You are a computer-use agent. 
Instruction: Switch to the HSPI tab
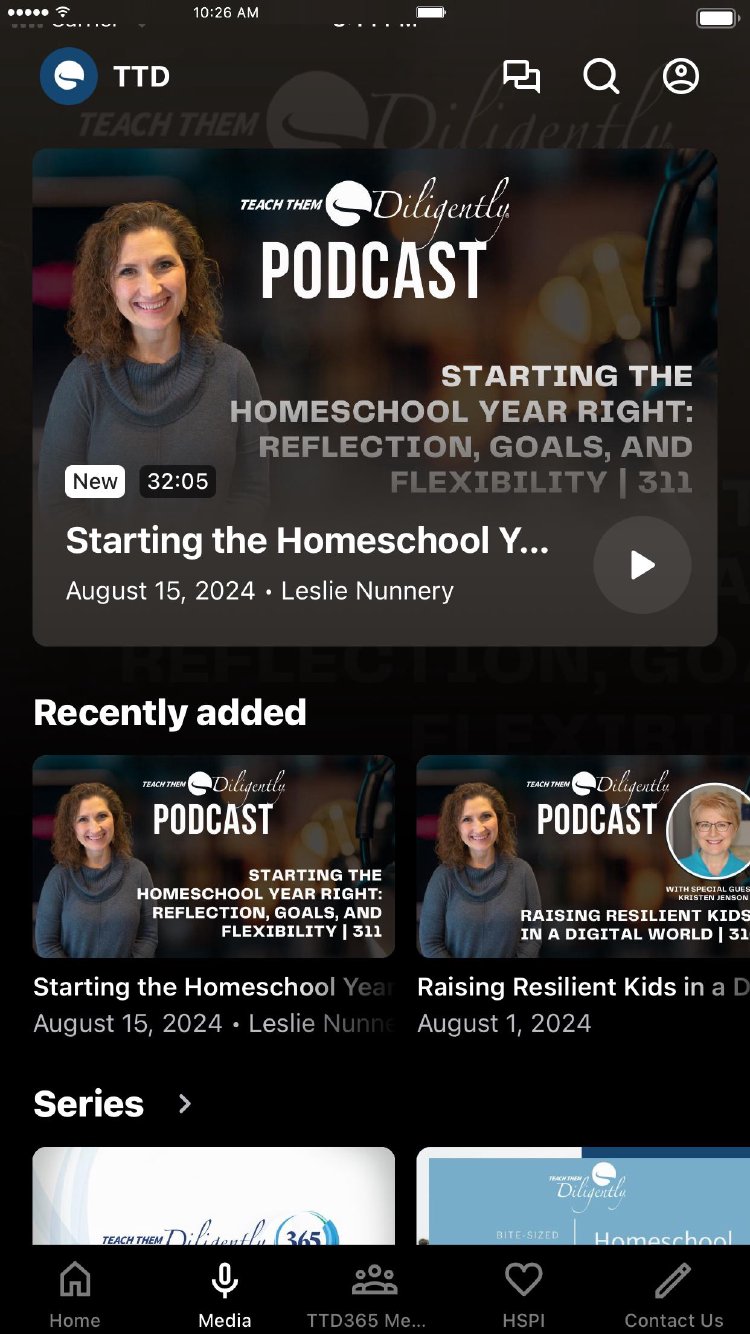(524, 1294)
